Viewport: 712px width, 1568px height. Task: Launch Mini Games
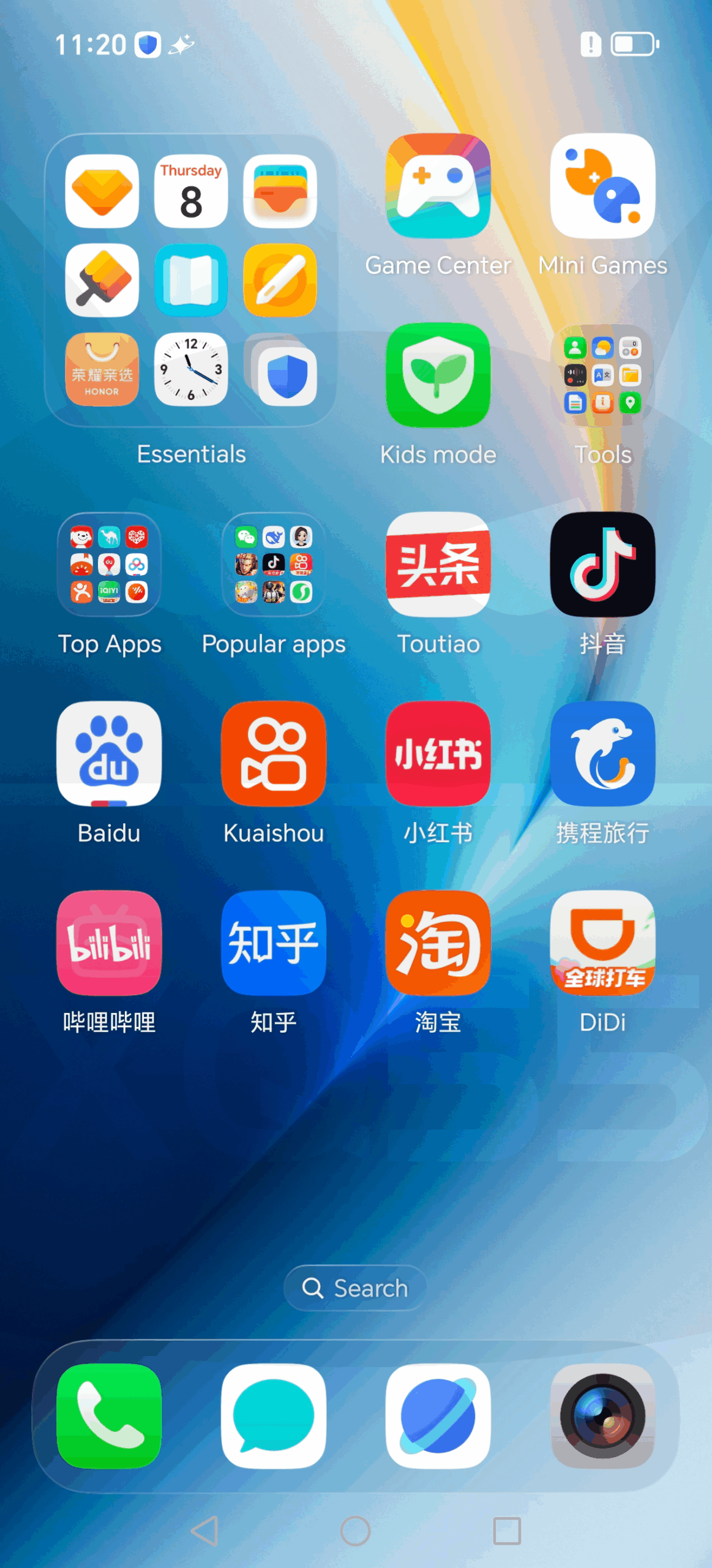pos(602,186)
